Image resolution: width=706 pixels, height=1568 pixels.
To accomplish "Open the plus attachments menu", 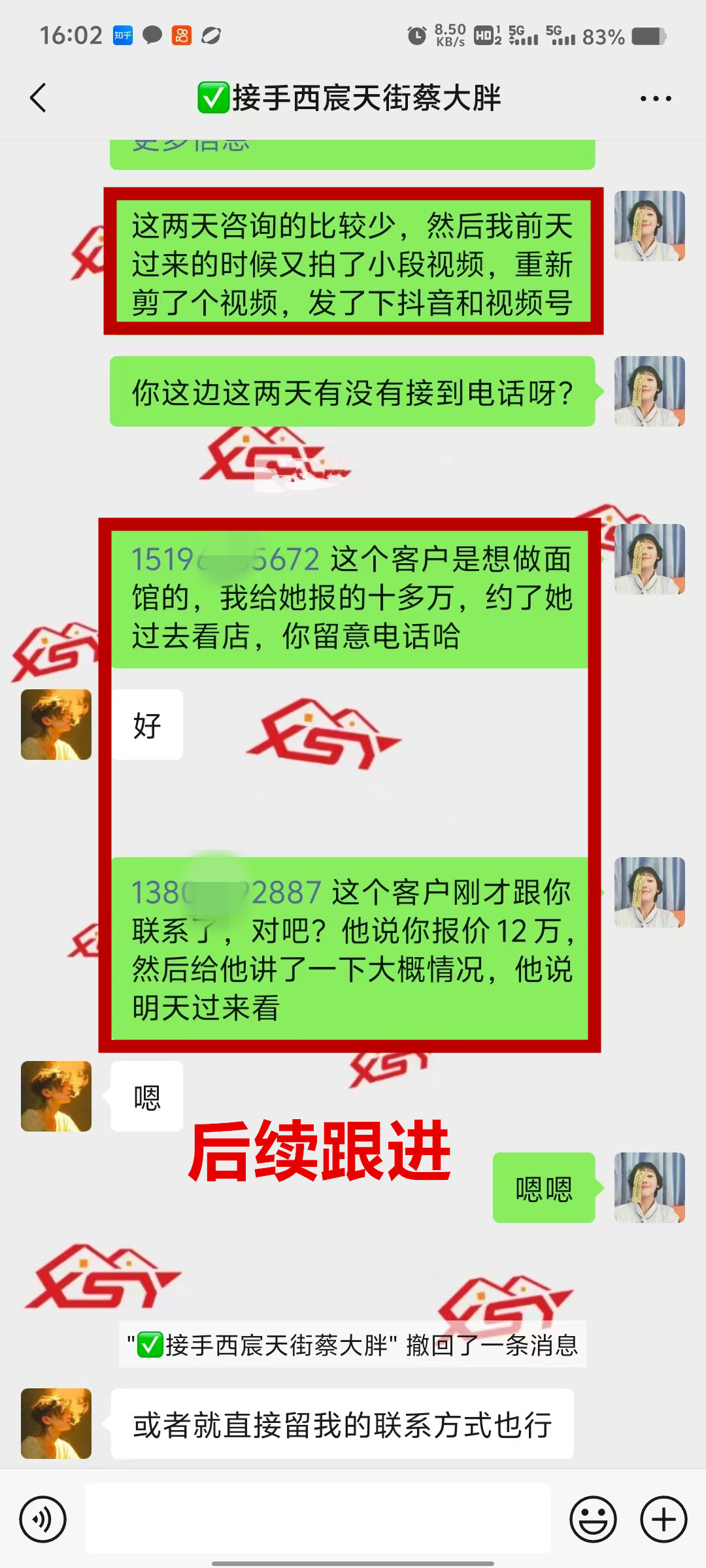I will 663,1519.
